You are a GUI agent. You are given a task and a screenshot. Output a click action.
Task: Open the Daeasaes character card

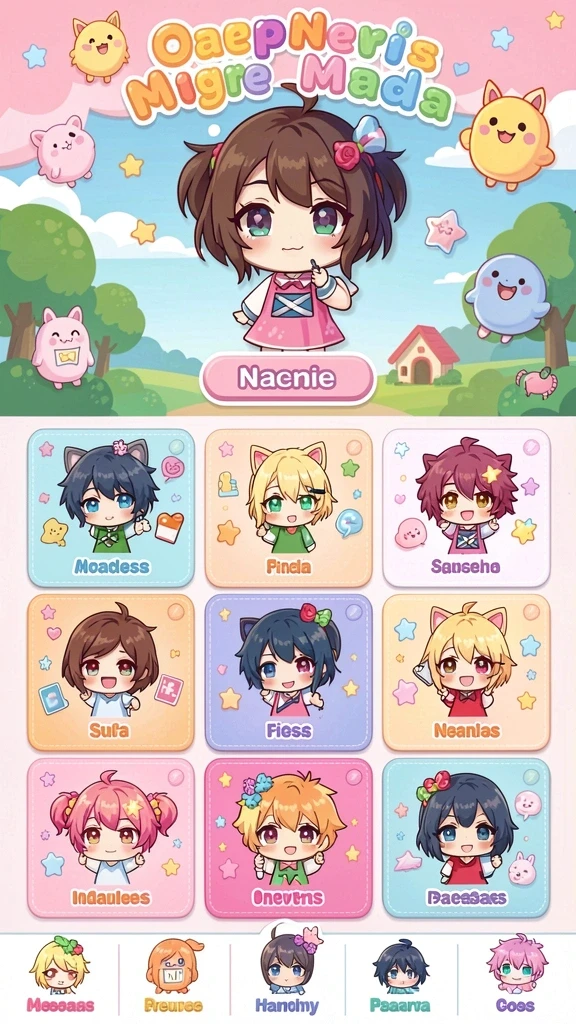click(466, 838)
